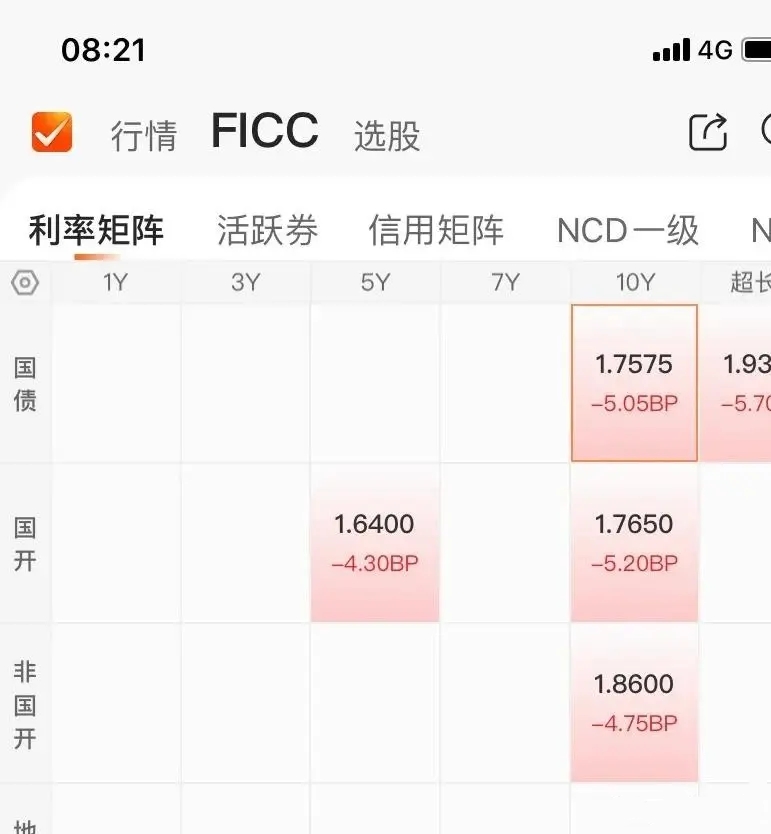Click the 10Y column header
771x834 pixels.
click(634, 283)
